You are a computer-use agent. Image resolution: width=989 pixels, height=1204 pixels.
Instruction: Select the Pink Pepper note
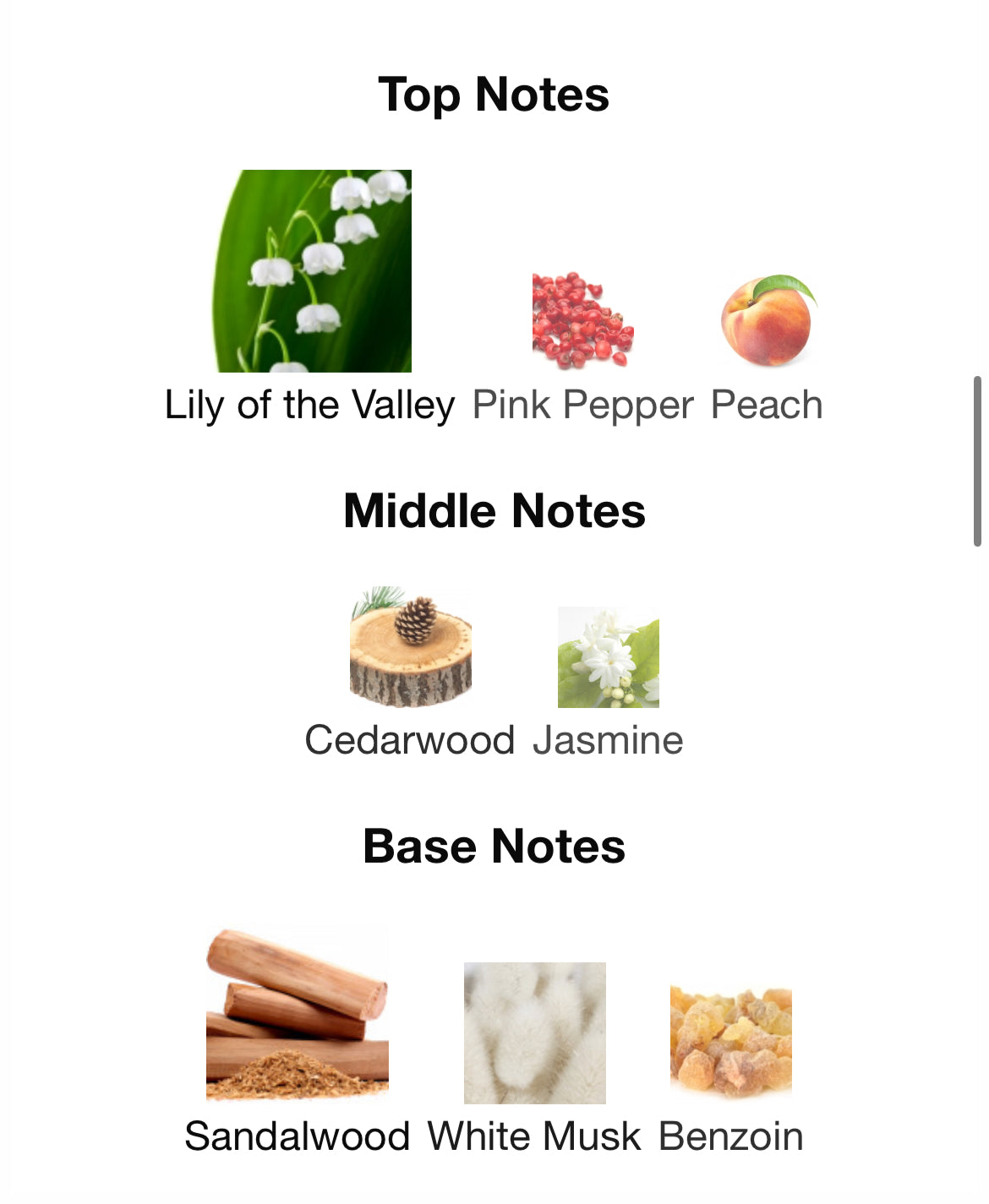(582, 347)
